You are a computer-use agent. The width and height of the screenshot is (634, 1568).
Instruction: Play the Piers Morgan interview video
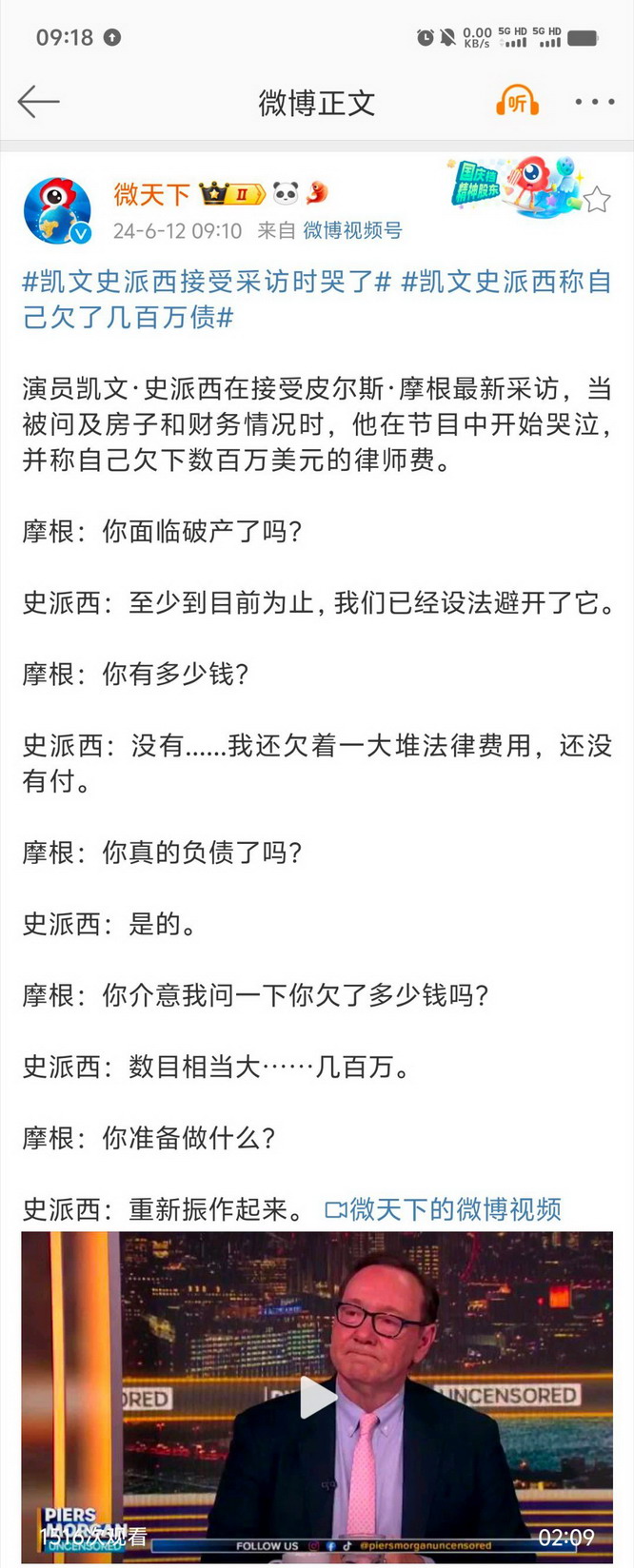[317, 1397]
